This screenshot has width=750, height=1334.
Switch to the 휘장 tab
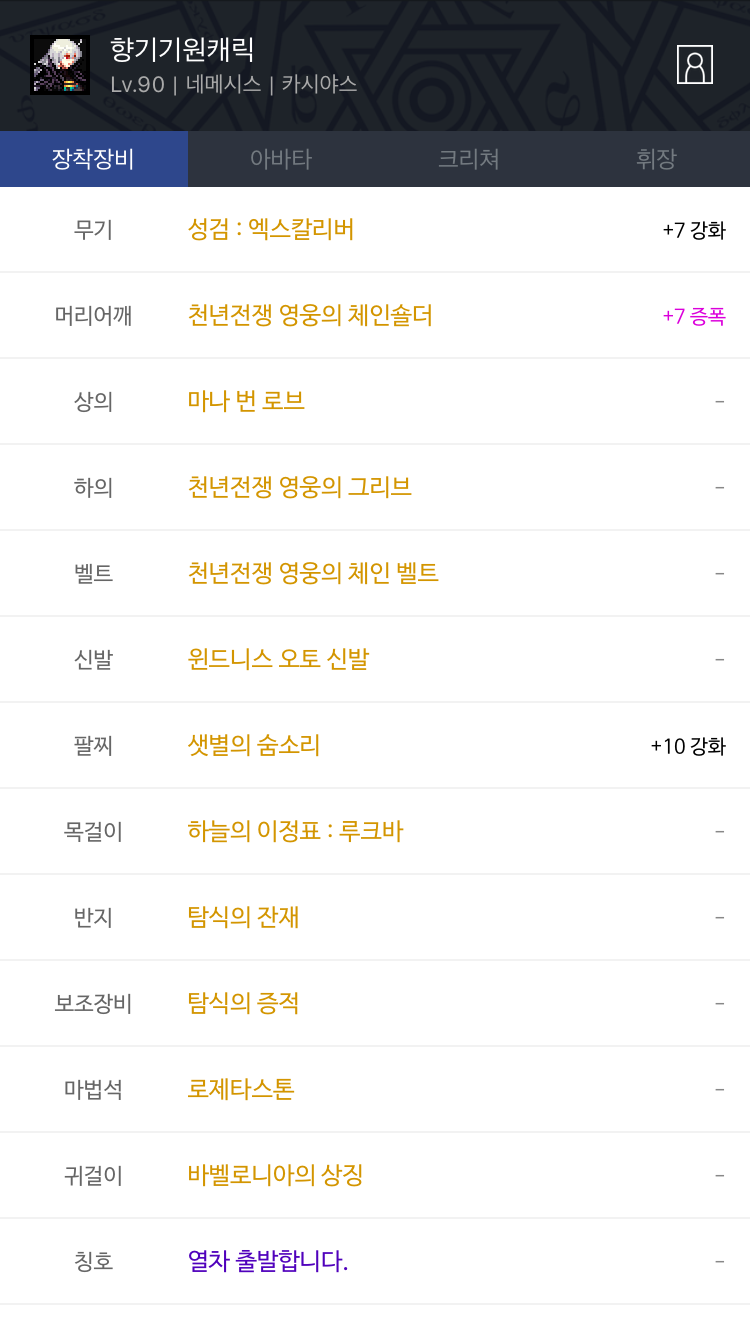point(656,159)
